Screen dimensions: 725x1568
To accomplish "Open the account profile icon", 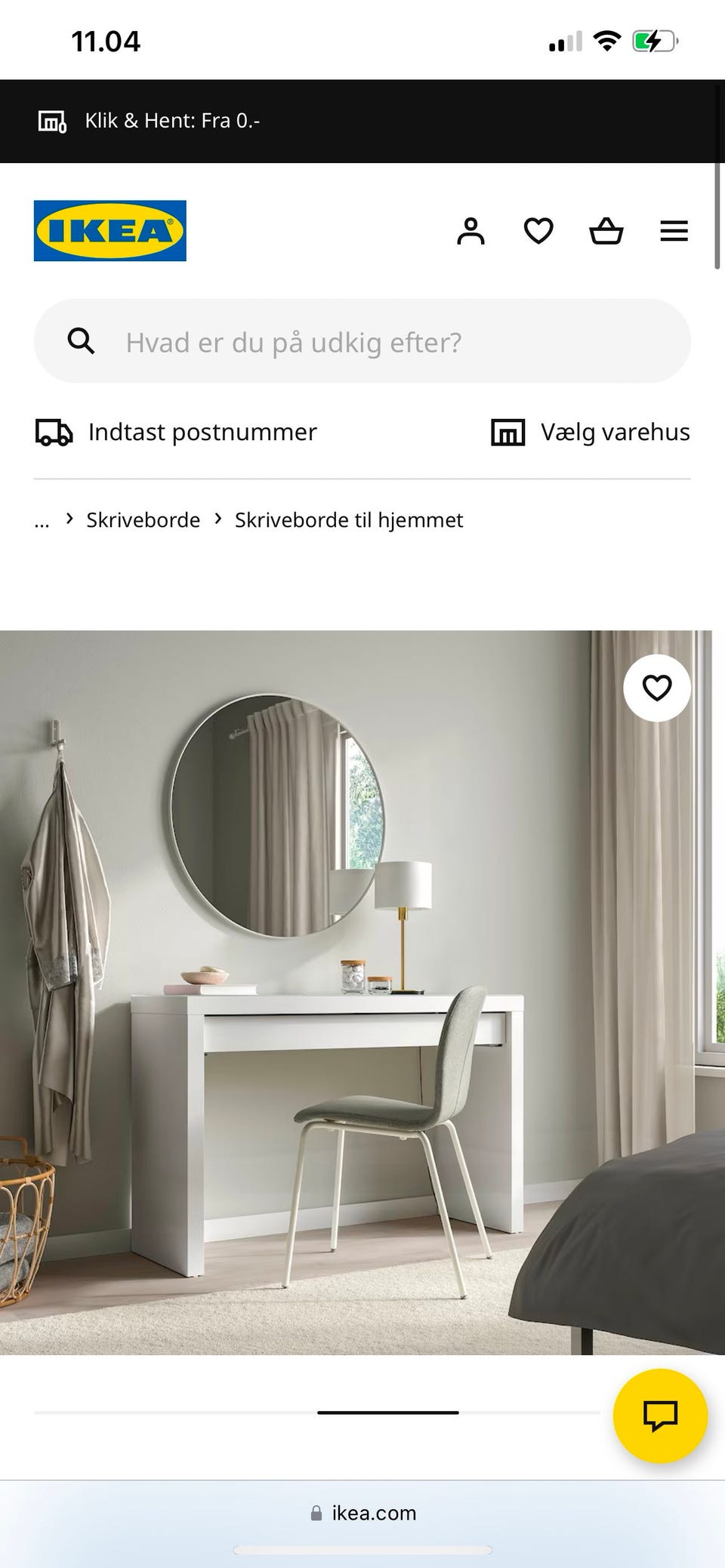I will tap(472, 231).
